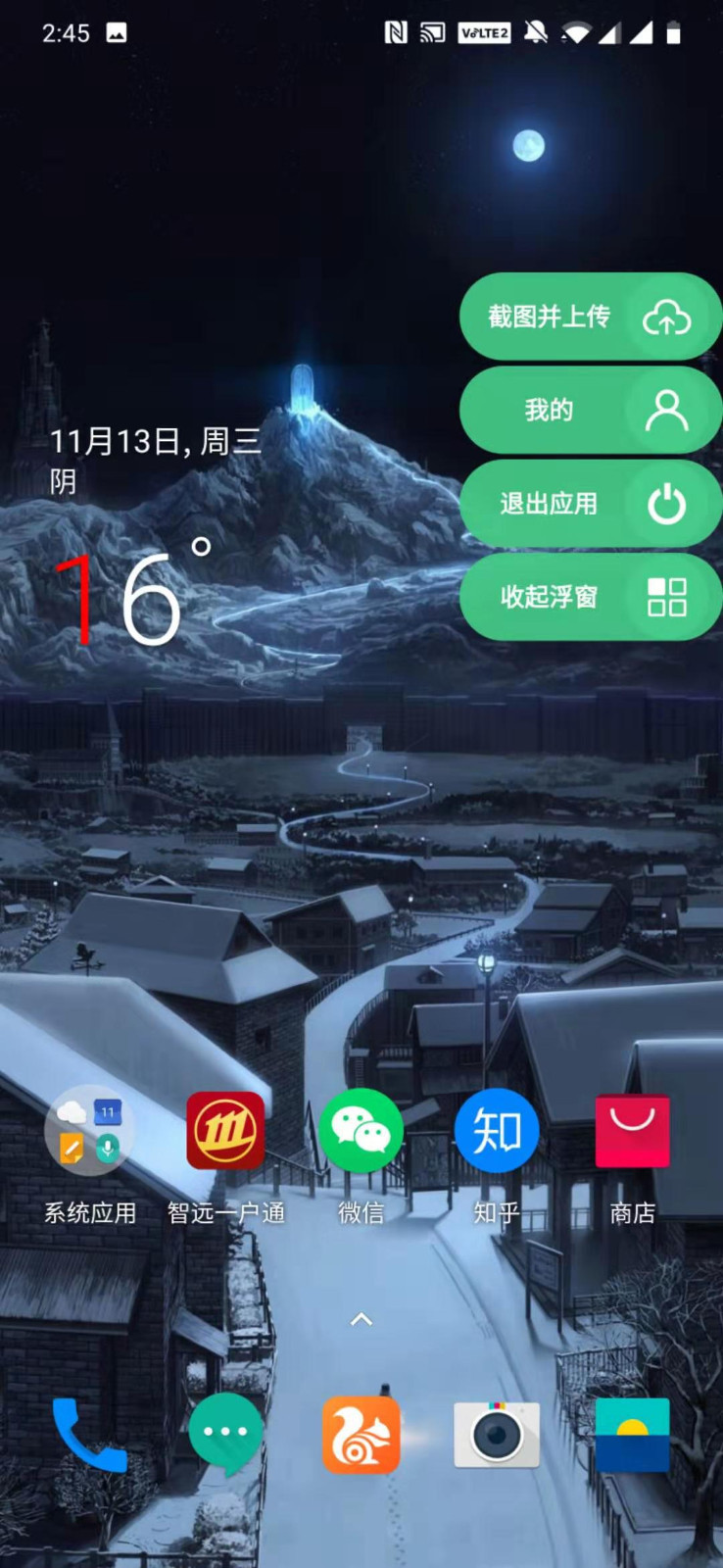Image resolution: width=723 pixels, height=1568 pixels.
Task: Tap 截图并上传 to capture and upload screenshot
Action: point(590,317)
